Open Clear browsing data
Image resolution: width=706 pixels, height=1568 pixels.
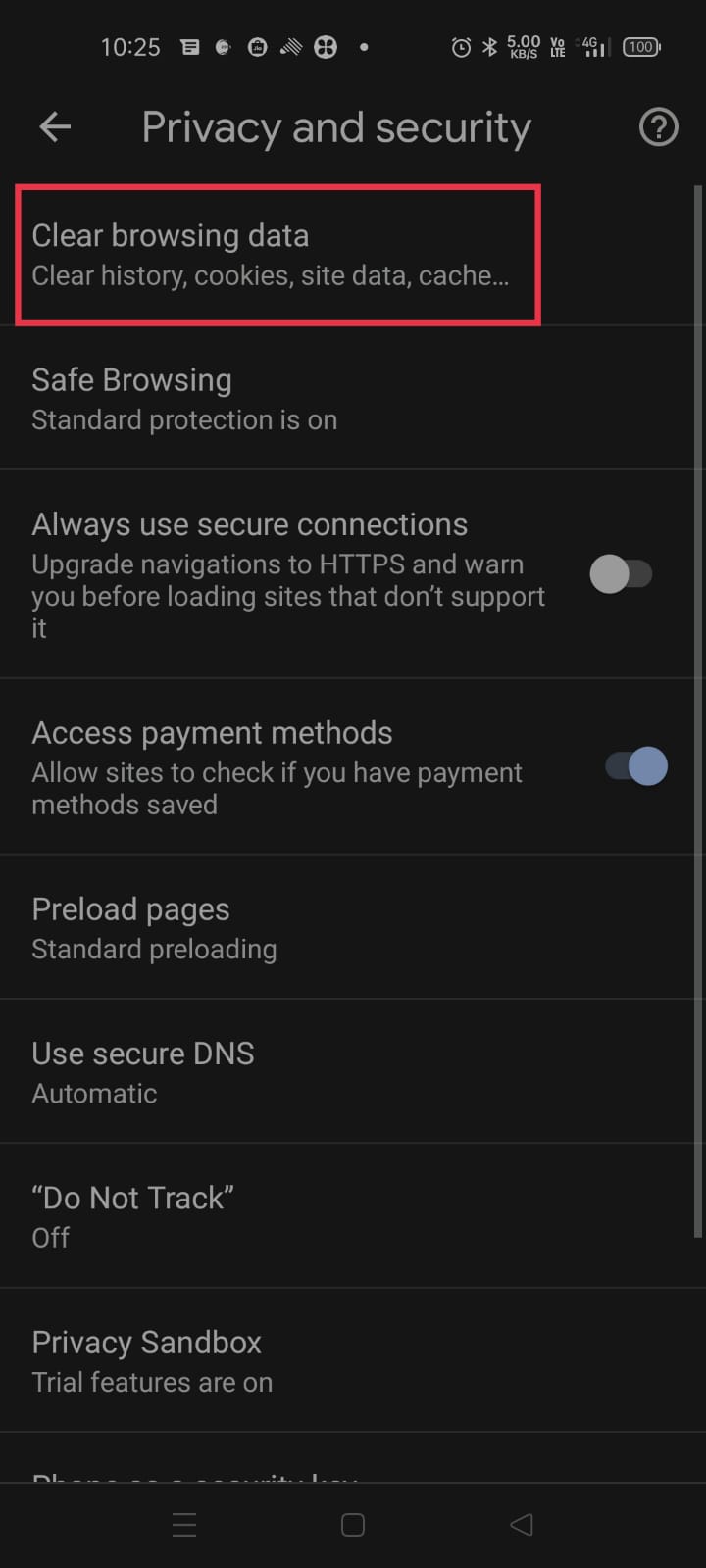(270, 255)
